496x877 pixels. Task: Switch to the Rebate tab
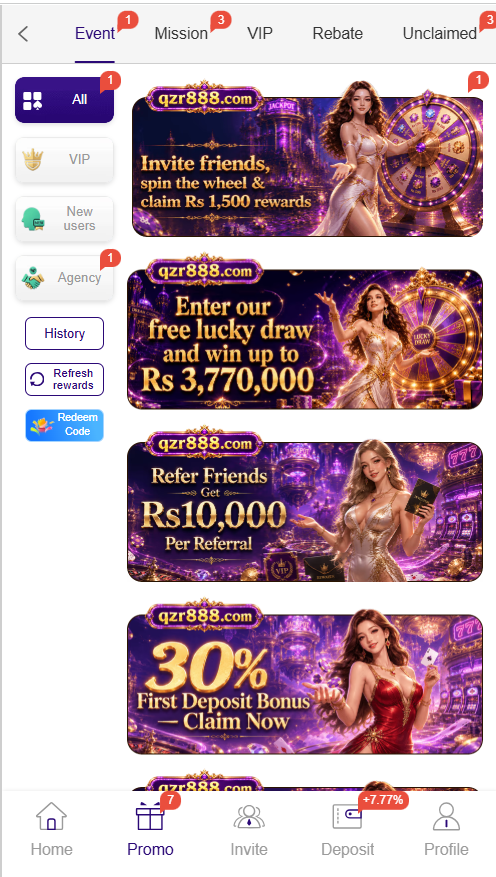(x=337, y=34)
